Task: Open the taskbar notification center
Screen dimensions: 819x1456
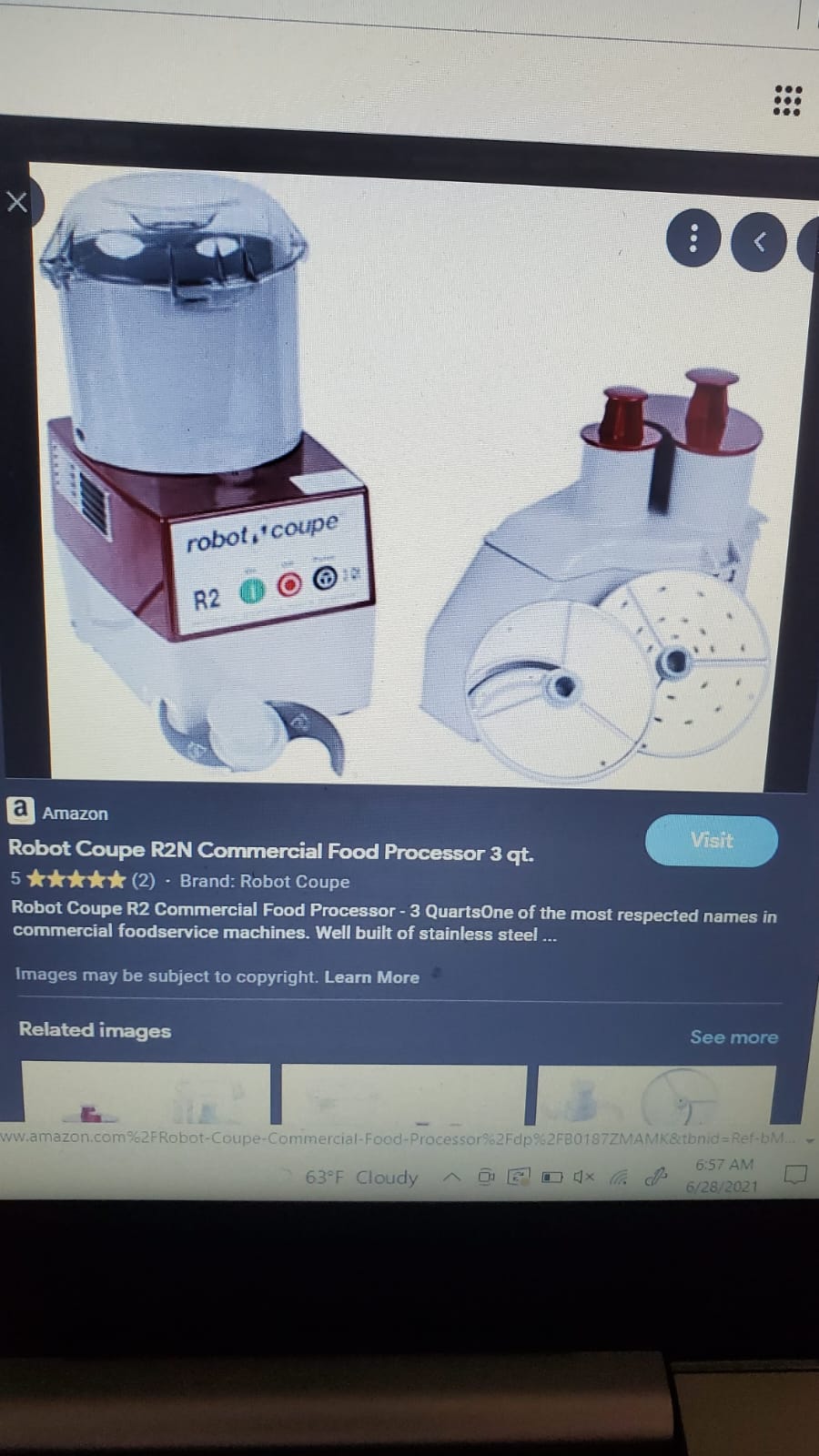Action: (795, 1175)
